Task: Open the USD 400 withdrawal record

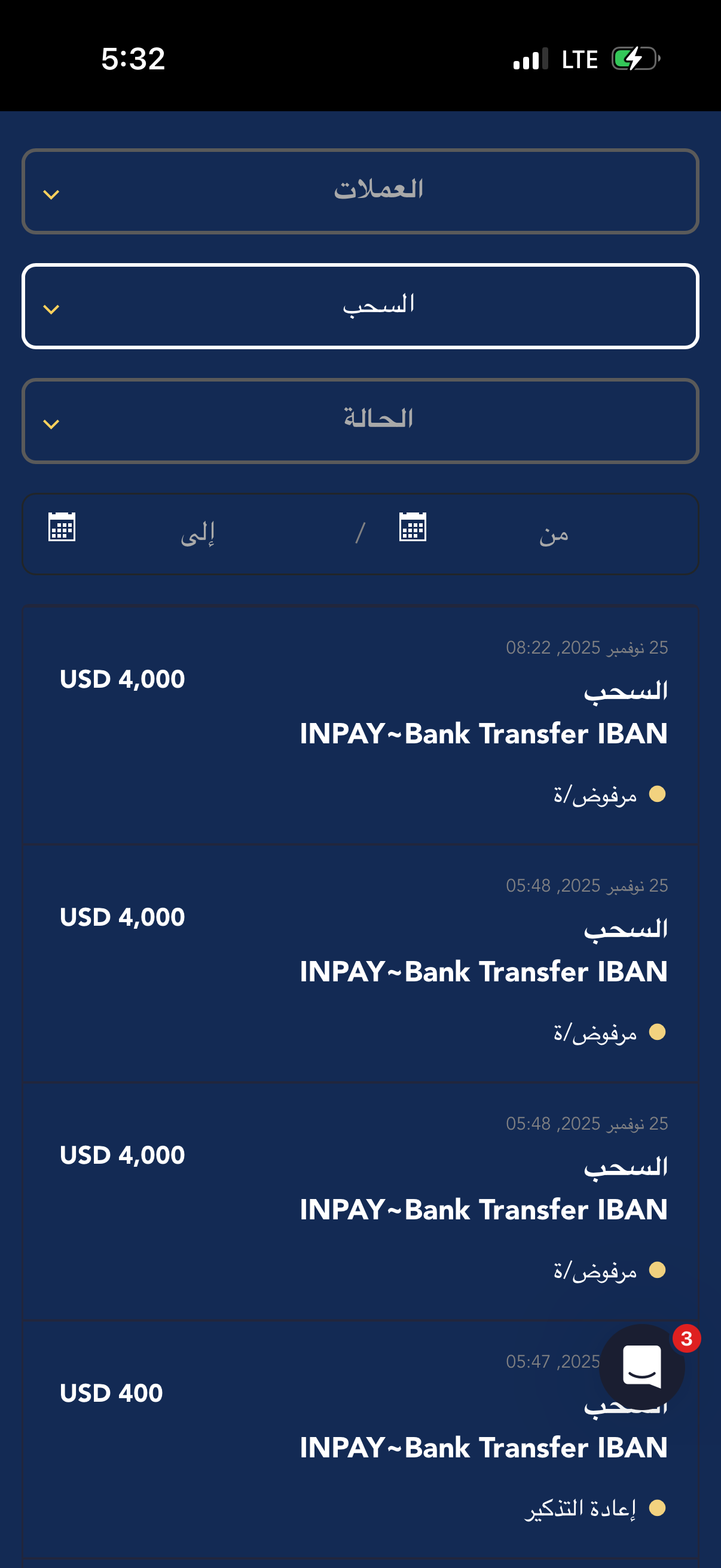Action: (x=360, y=1448)
